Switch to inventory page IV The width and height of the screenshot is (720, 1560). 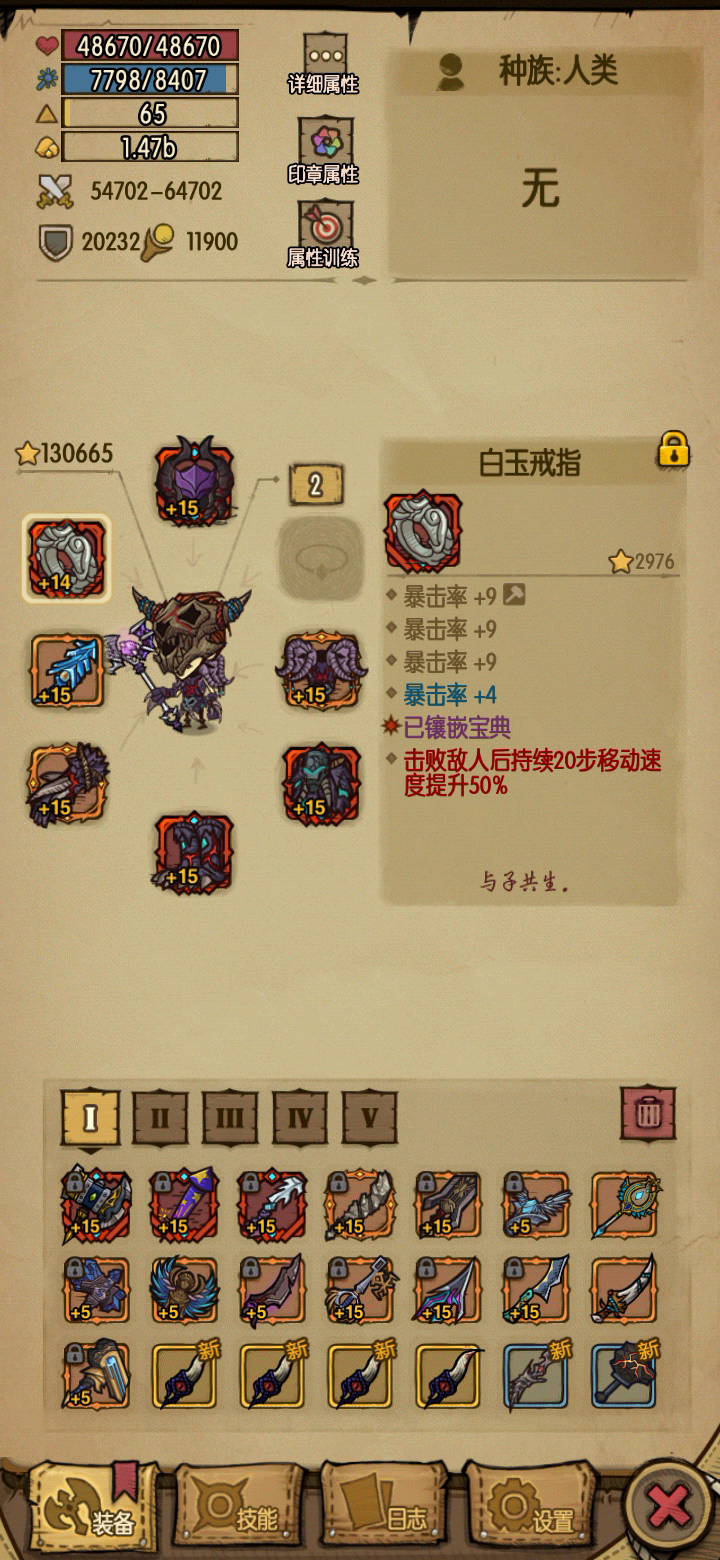(x=300, y=1117)
